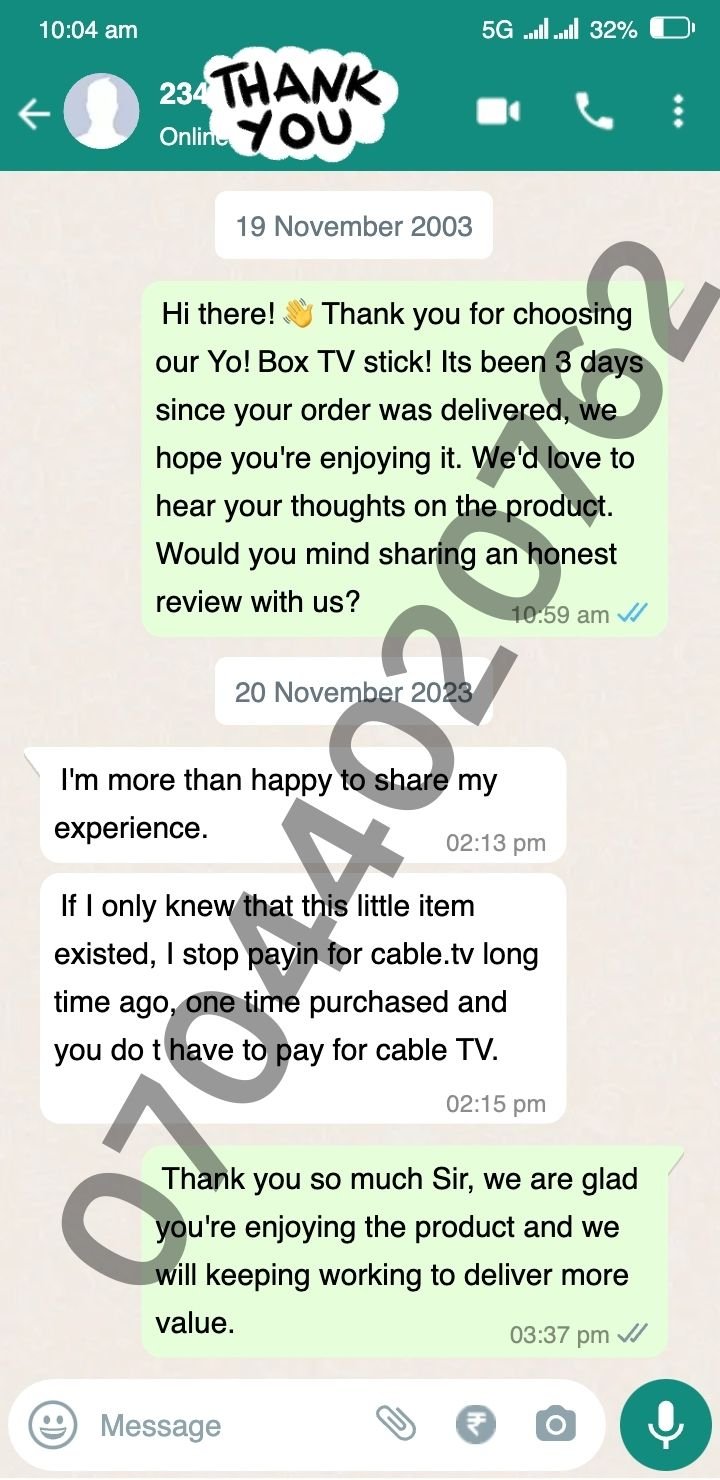Focus the Message text field
This screenshot has height=1480, width=720.
230,1425
